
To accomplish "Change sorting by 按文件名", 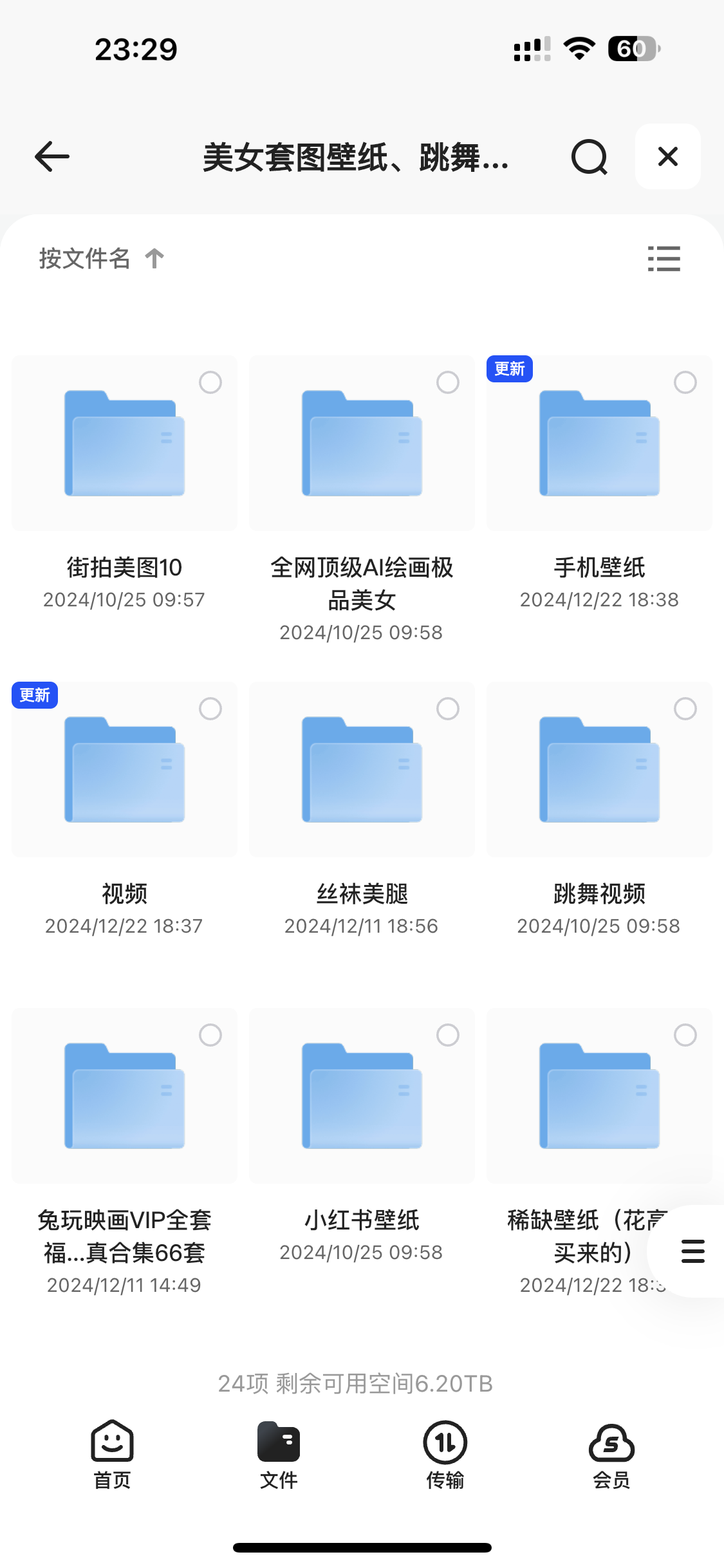I will click(101, 259).
